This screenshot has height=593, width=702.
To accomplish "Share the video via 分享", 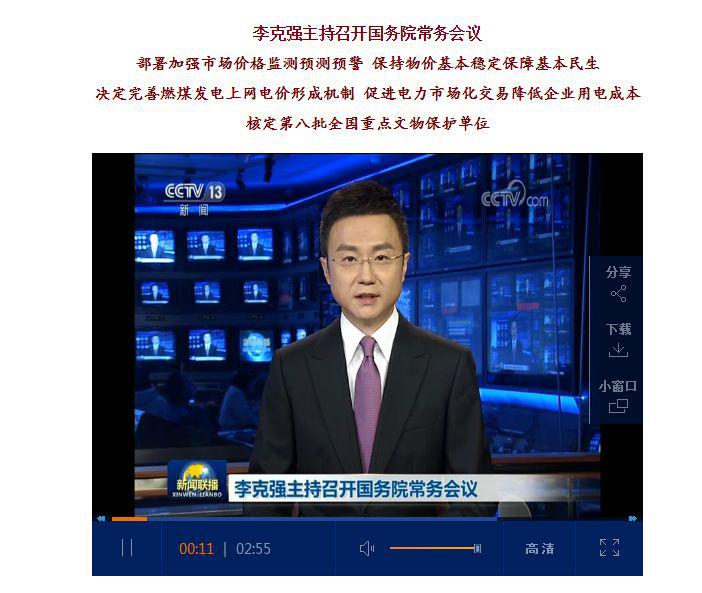I will click(x=618, y=283).
